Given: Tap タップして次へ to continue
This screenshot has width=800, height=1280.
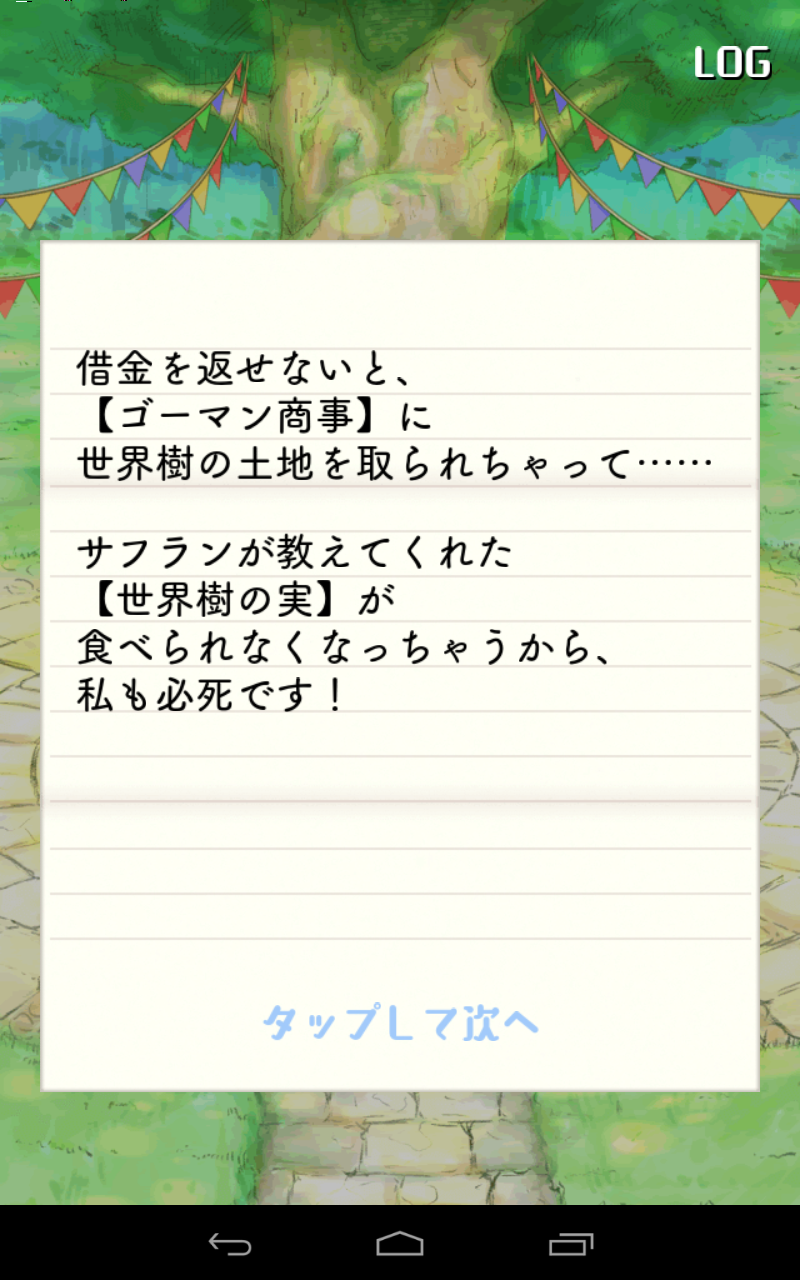Looking at the screenshot, I should click(x=400, y=1022).
